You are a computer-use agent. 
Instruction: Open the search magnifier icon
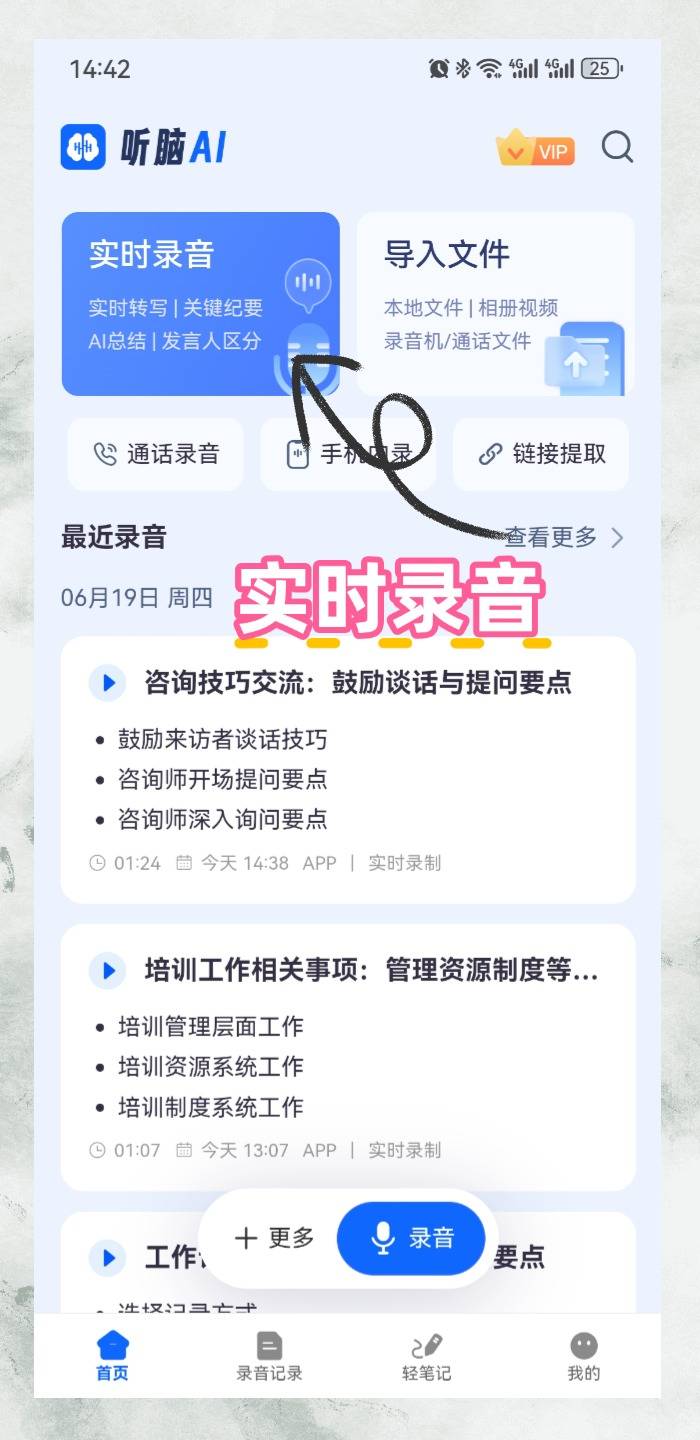(x=617, y=148)
